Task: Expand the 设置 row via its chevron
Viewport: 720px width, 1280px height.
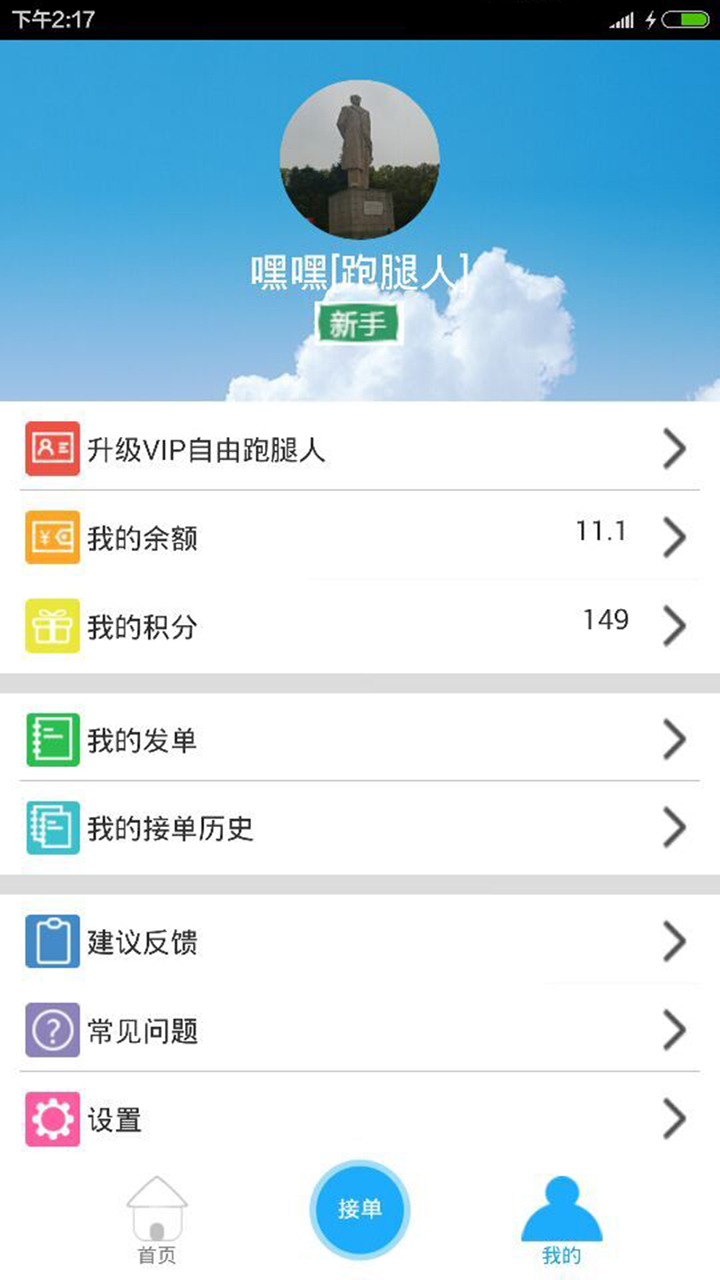Action: point(676,1120)
